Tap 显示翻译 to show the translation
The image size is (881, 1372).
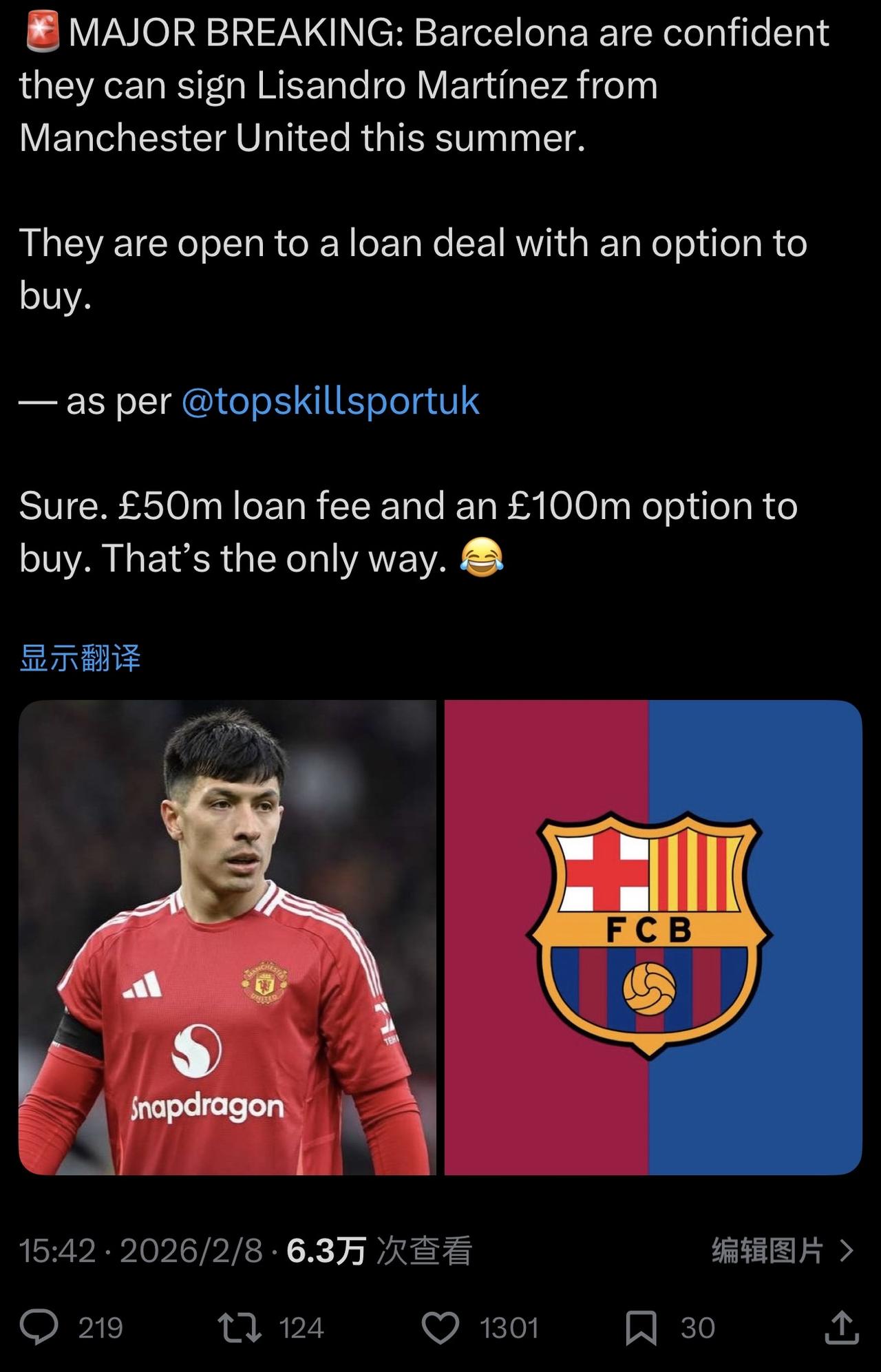point(80,658)
